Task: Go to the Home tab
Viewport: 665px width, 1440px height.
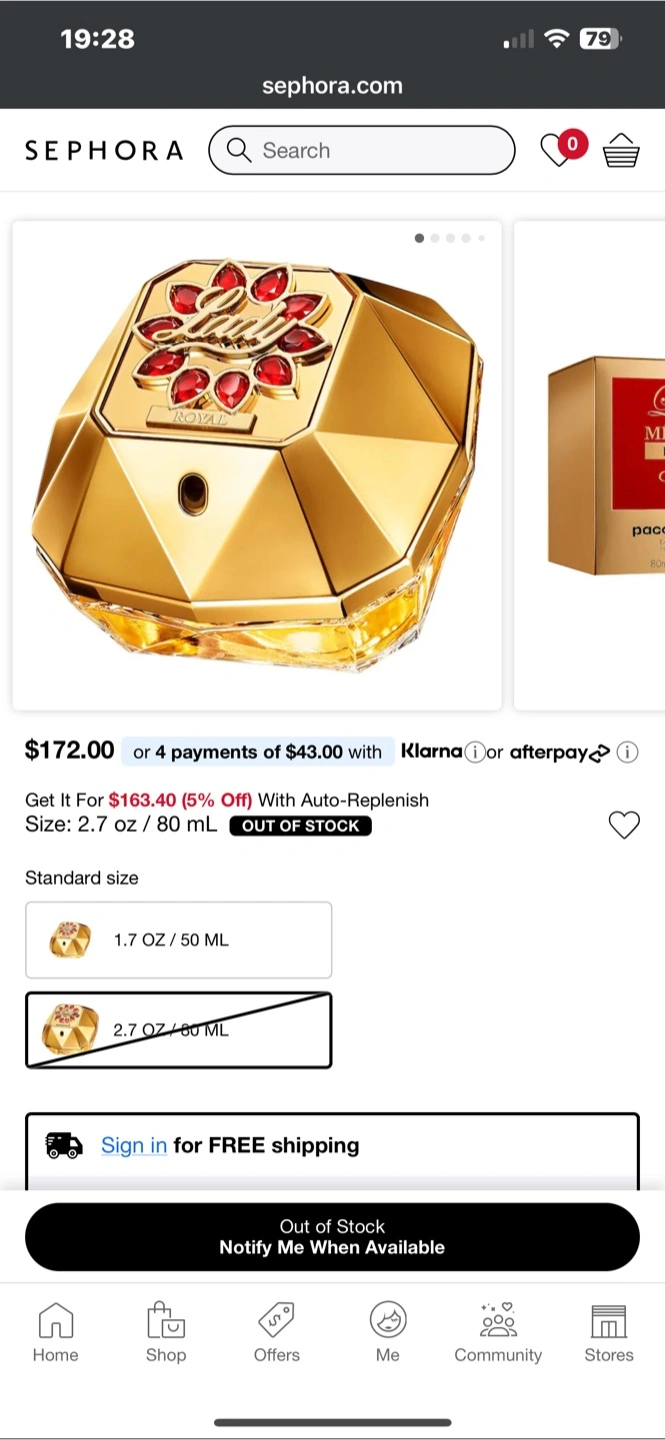Action: click(x=55, y=1333)
